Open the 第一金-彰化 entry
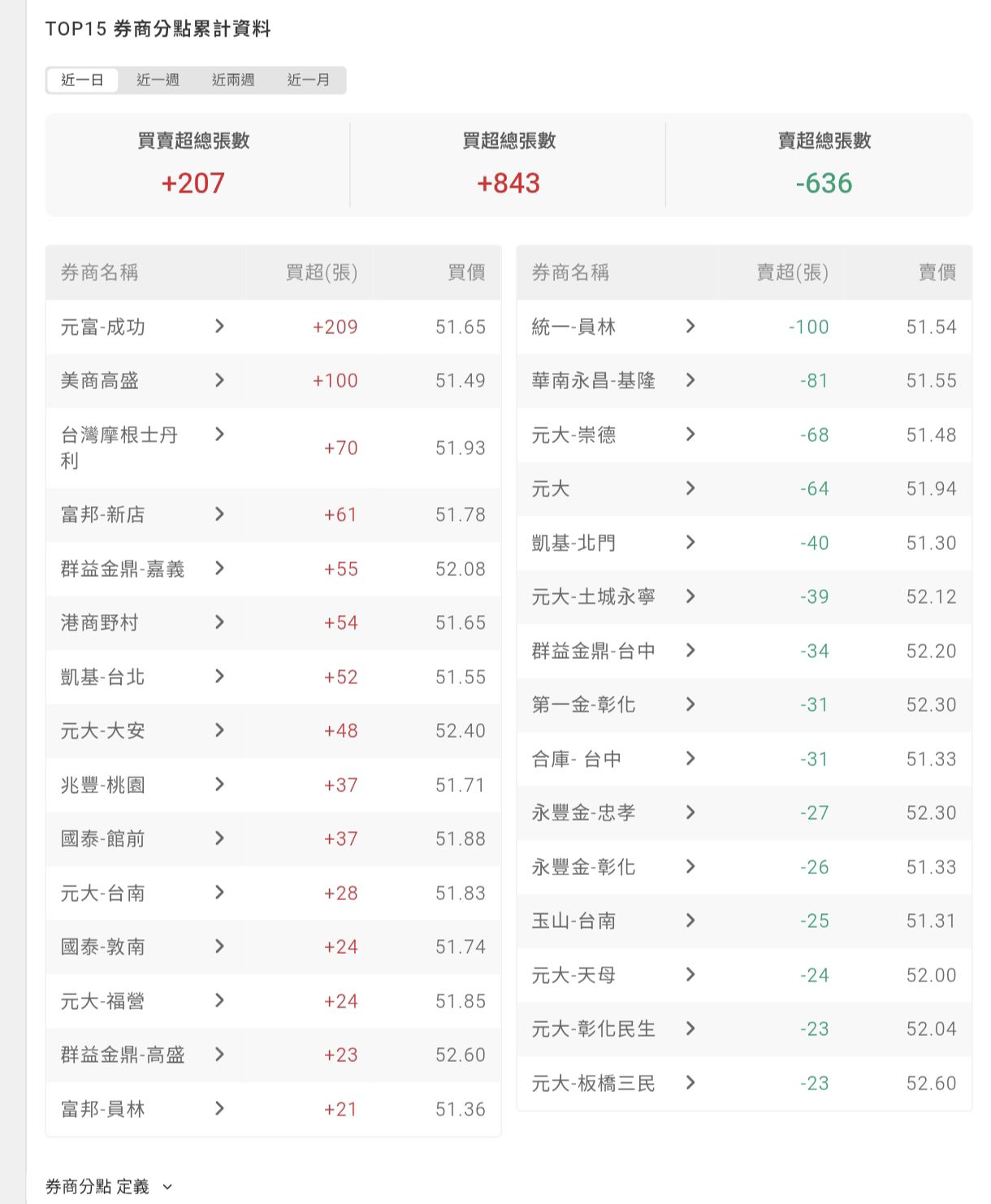Image resolution: width=991 pixels, height=1204 pixels. pyautogui.click(x=690, y=704)
